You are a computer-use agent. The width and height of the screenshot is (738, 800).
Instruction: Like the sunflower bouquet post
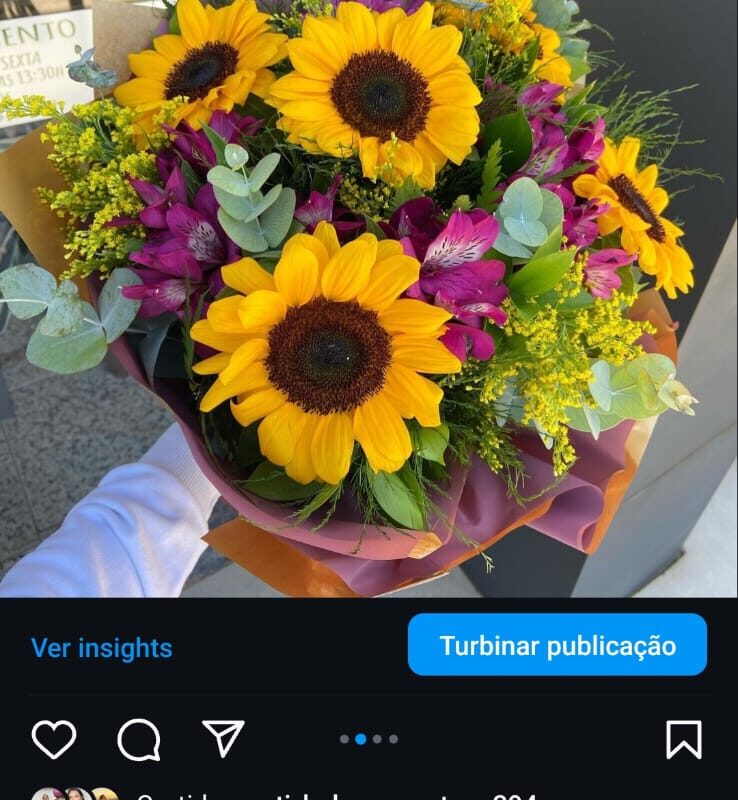coord(54,739)
